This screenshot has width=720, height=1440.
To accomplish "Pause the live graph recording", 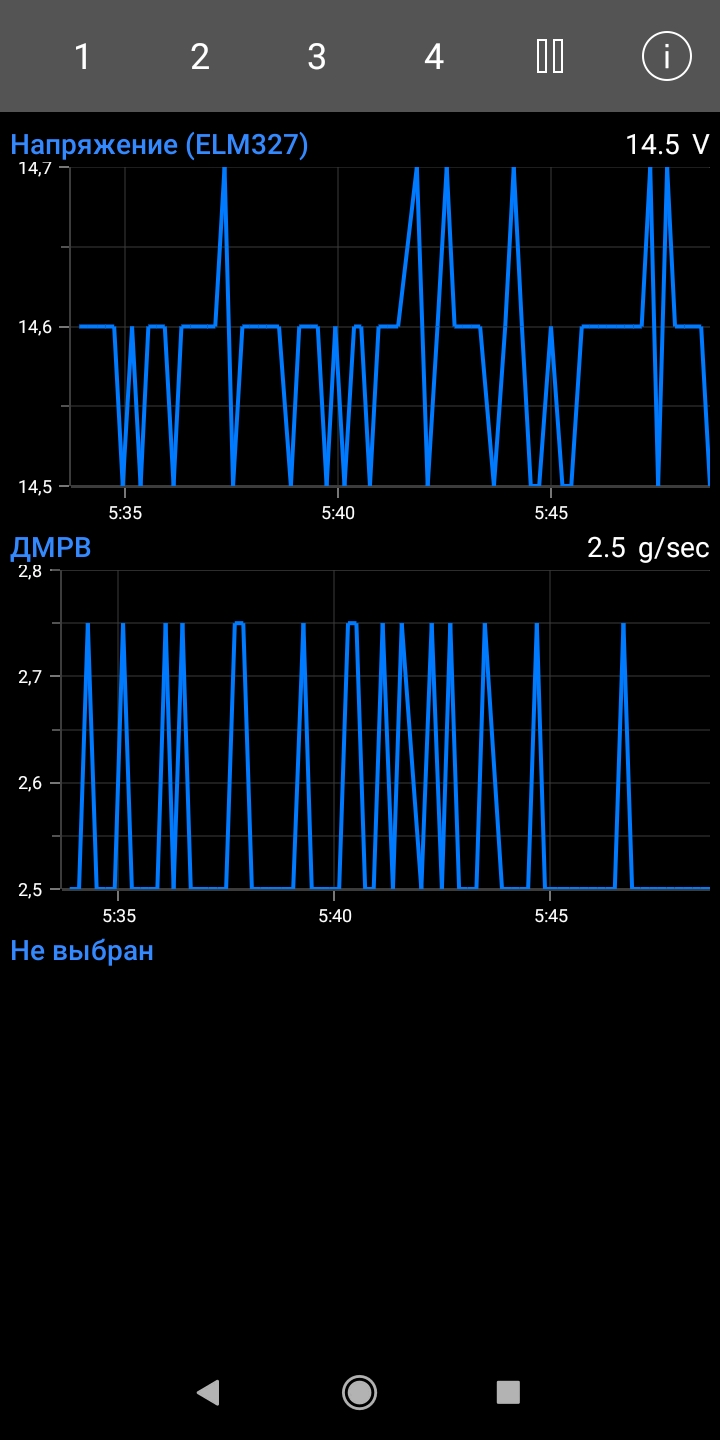I will click(550, 57).
